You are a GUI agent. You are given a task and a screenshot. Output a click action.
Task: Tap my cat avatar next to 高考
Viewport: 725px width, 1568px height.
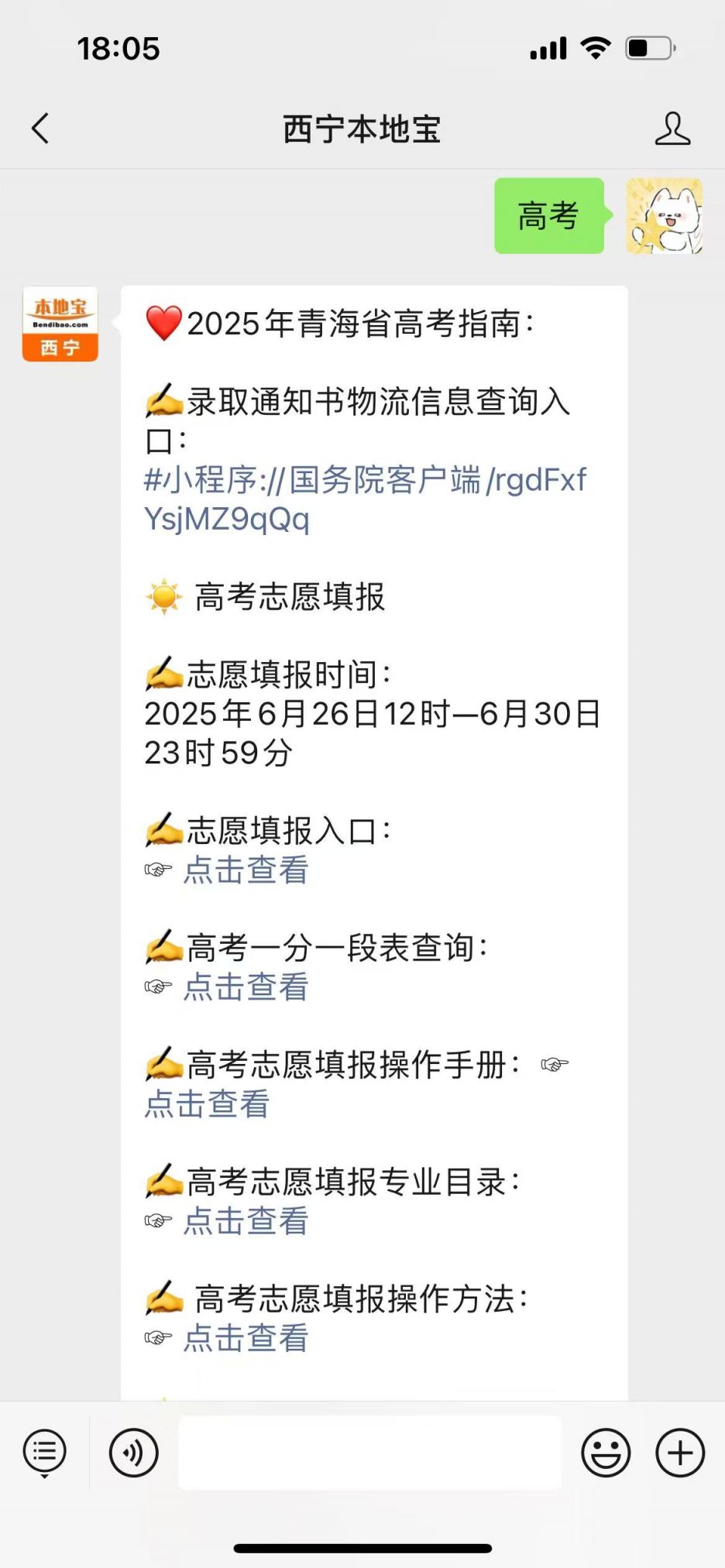tap(664, 216)
